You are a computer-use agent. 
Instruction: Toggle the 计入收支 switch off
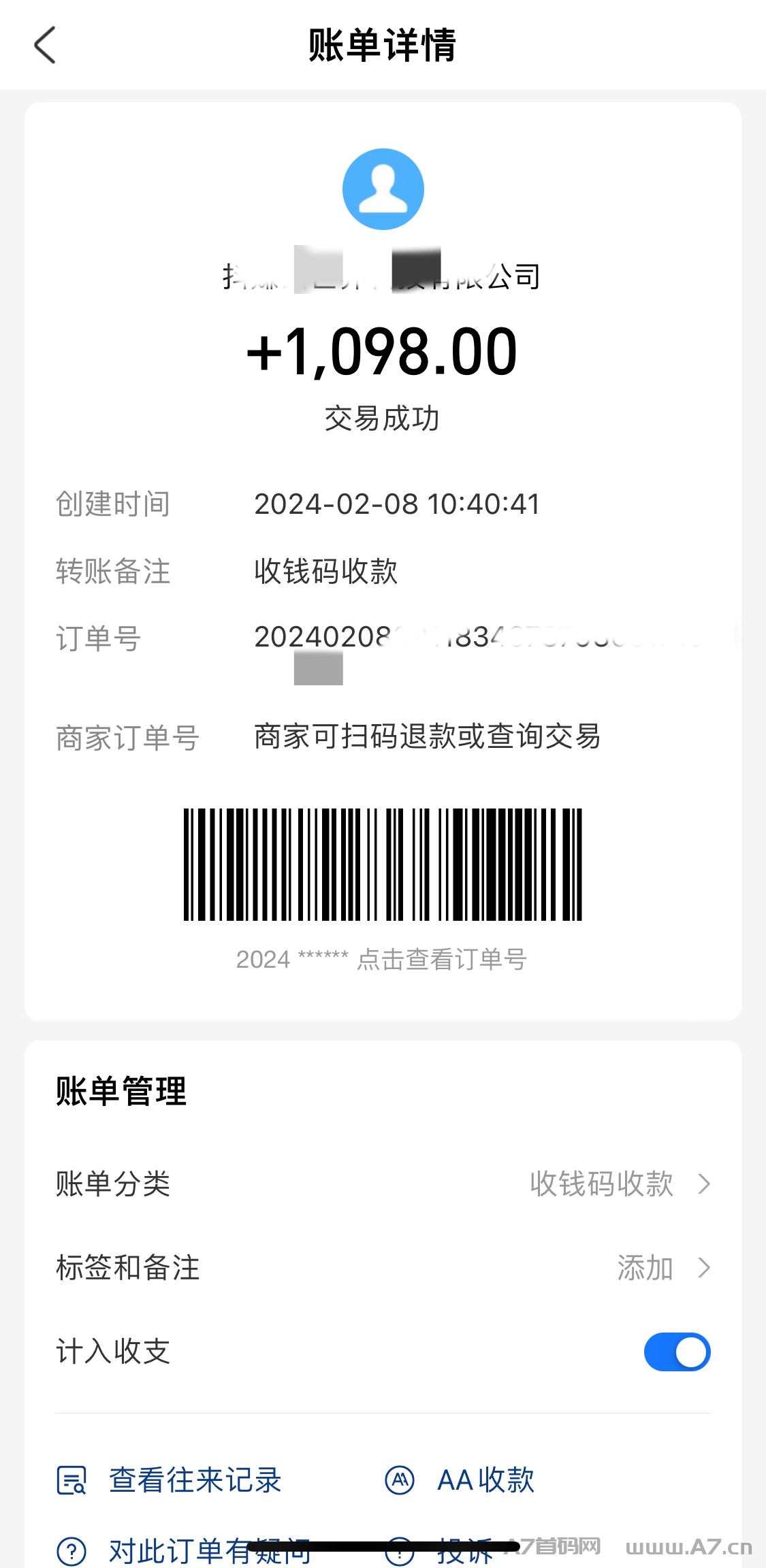tap(677, 1352)
